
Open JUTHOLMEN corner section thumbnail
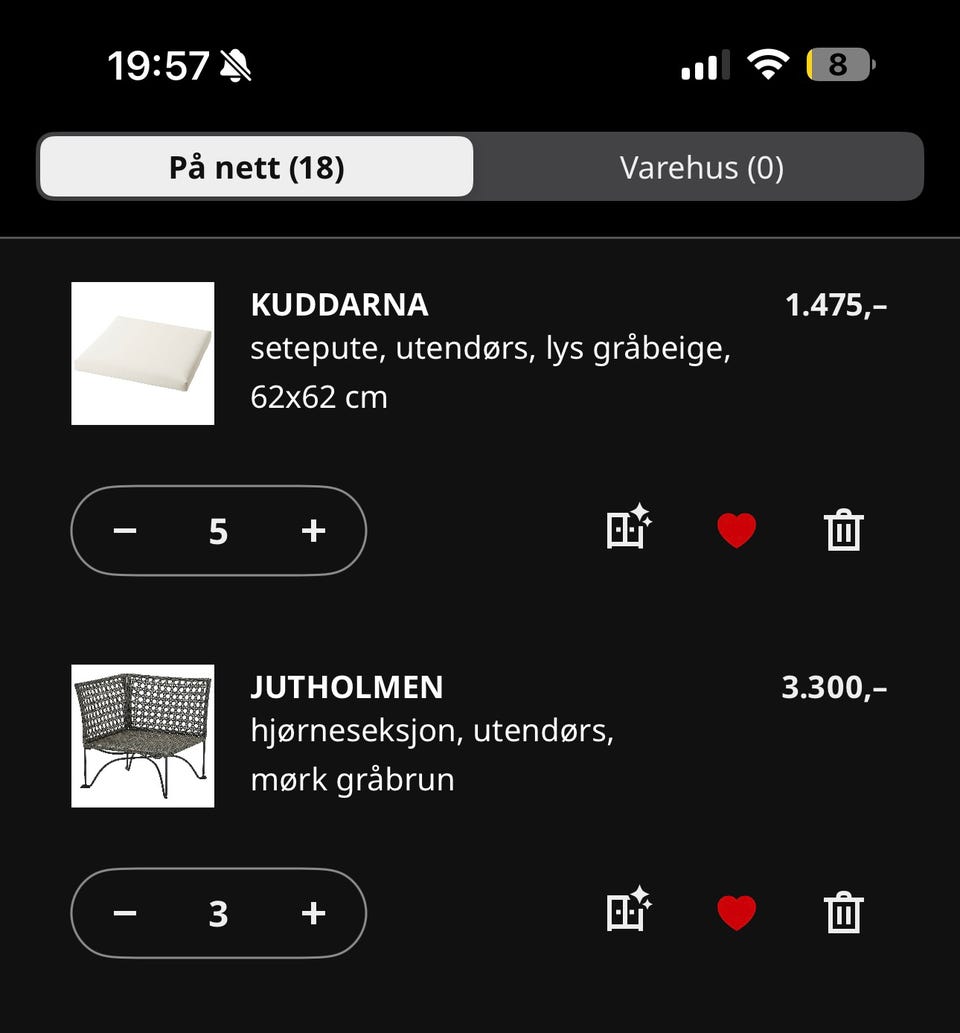142,735
